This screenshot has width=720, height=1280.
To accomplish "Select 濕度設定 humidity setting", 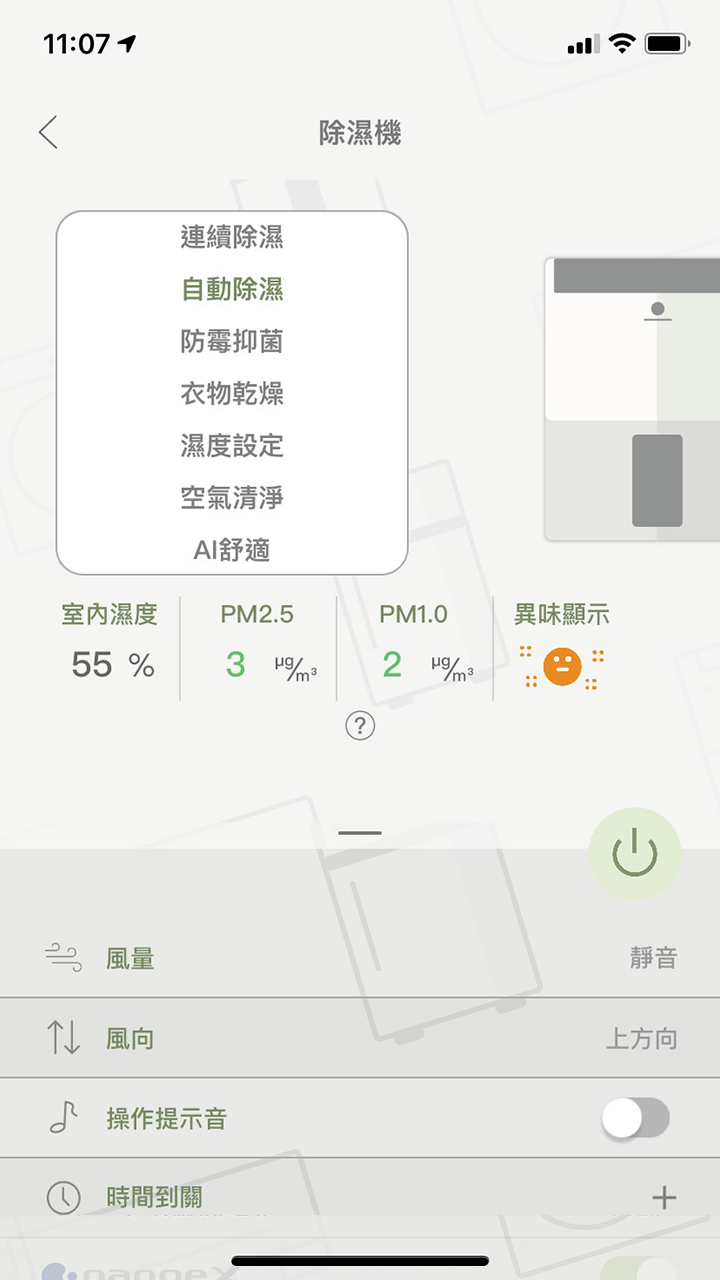I will tap(234, 445).
